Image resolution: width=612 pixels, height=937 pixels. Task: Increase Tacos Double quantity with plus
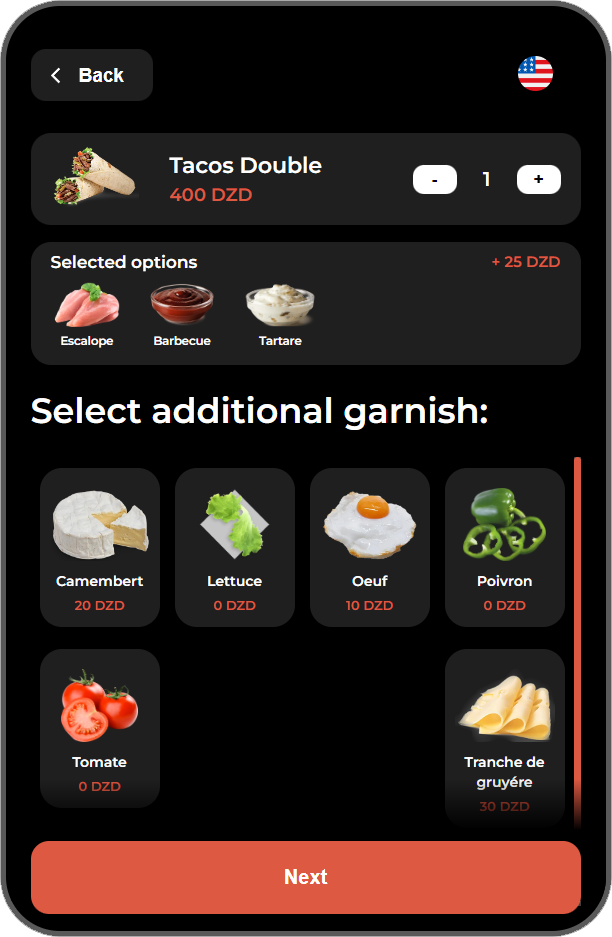pos(538,179)
